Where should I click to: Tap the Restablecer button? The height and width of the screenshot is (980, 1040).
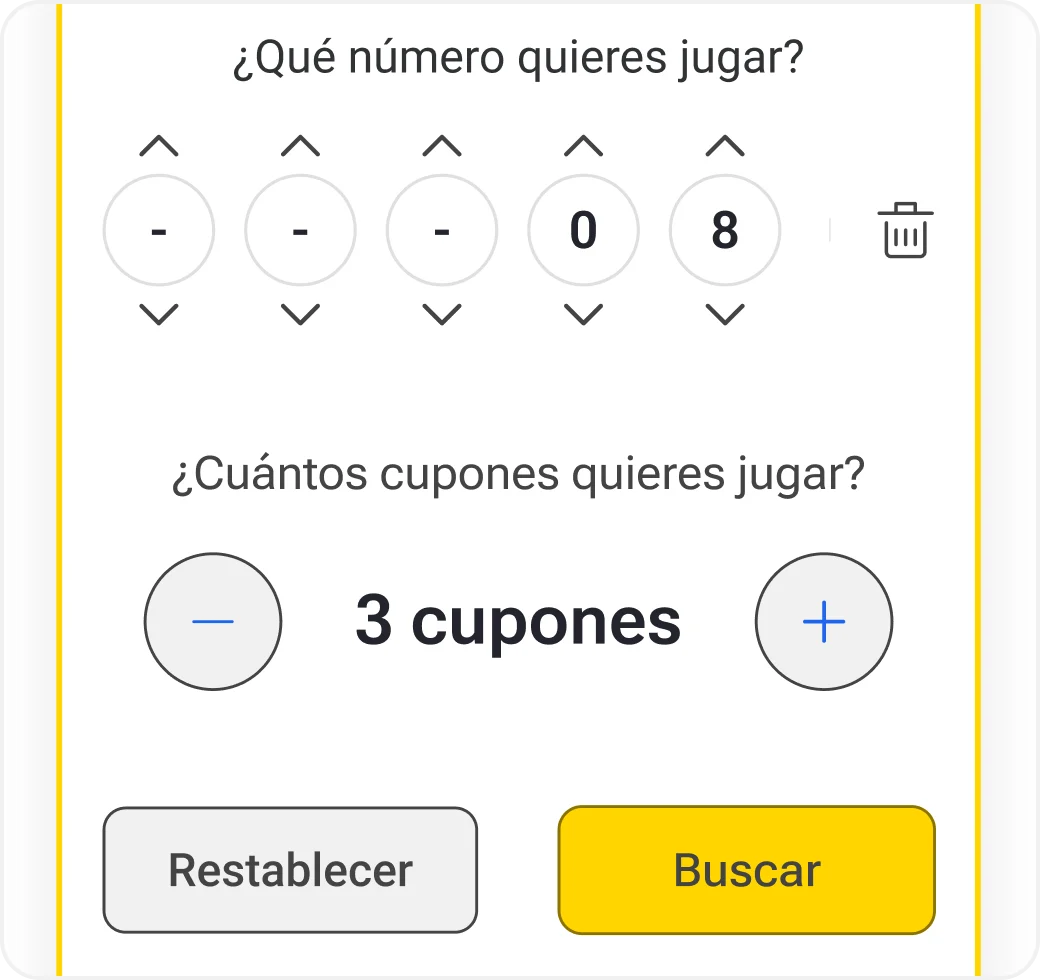[290, 870]
